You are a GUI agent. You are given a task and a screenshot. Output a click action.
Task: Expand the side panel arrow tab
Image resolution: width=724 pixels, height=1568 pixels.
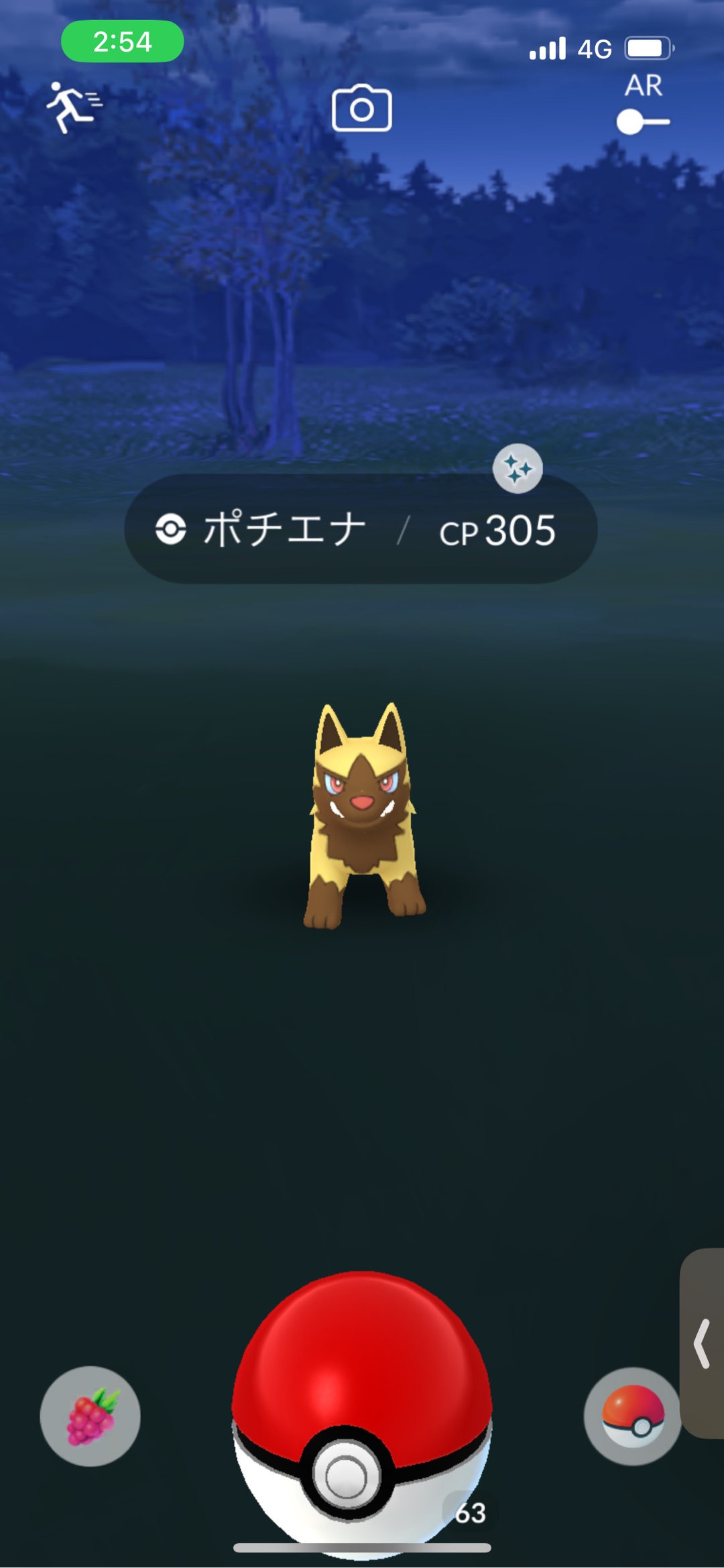[x=702, y=1343]
